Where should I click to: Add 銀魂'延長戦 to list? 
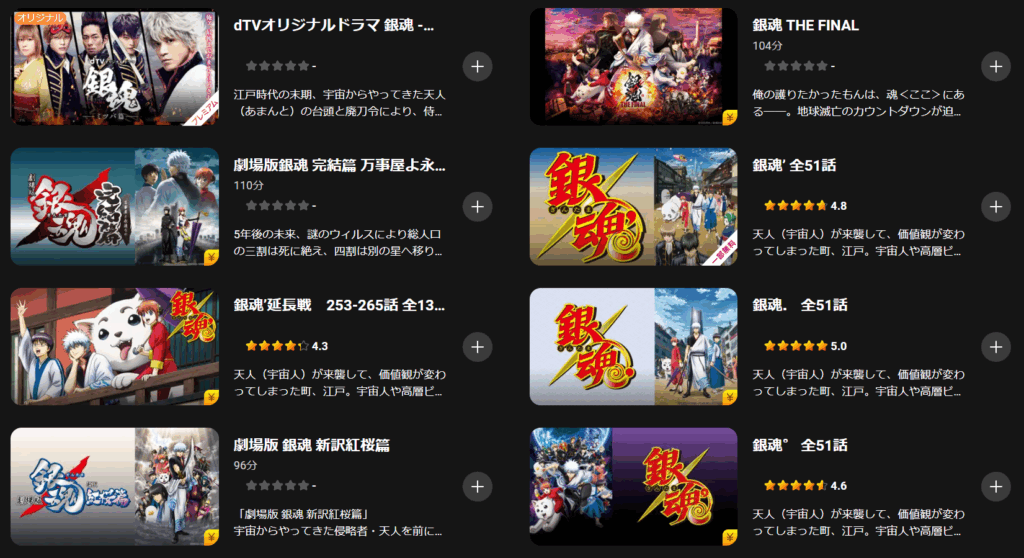(477, 347)
